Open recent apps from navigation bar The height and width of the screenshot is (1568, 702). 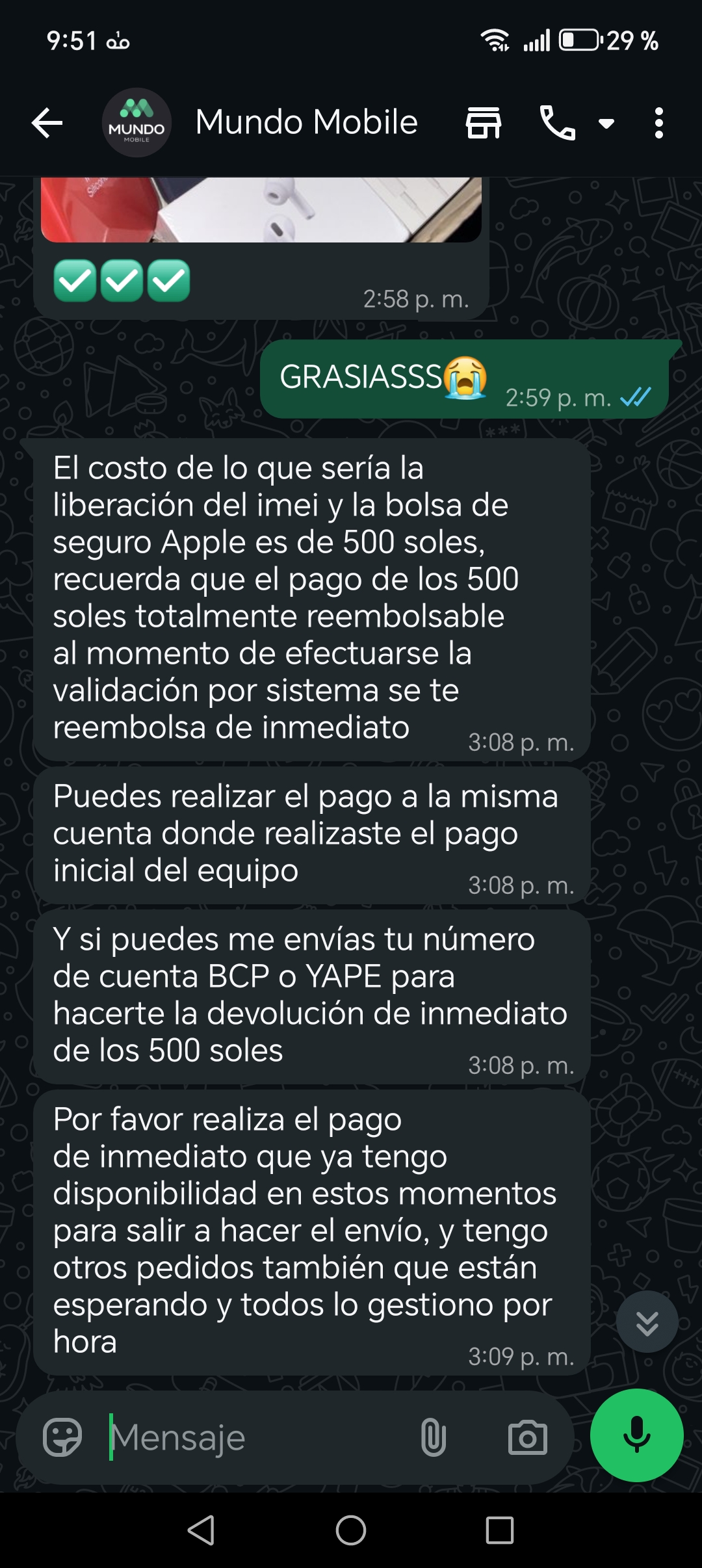pyautogui.click(x=500, y=1530)
